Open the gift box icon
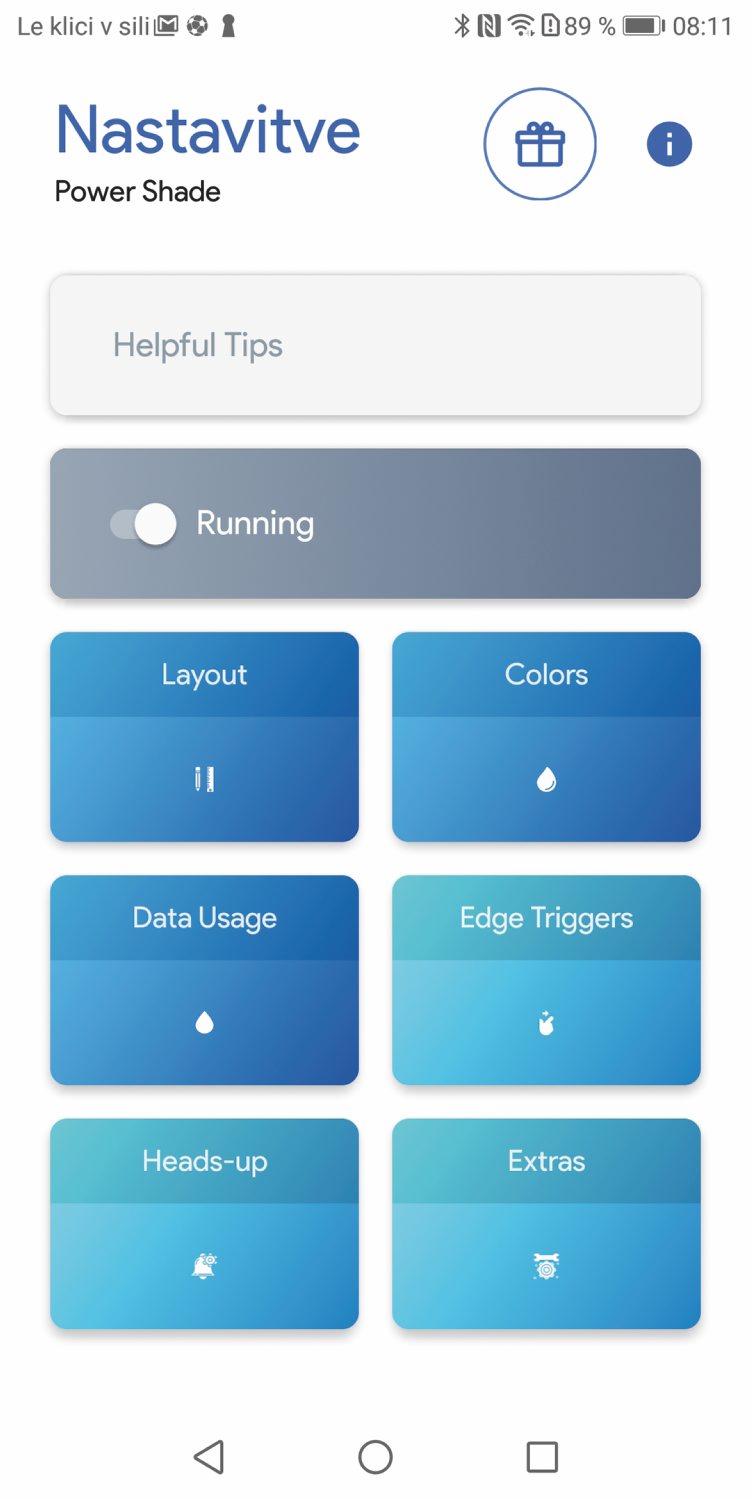 click(540, 145)
